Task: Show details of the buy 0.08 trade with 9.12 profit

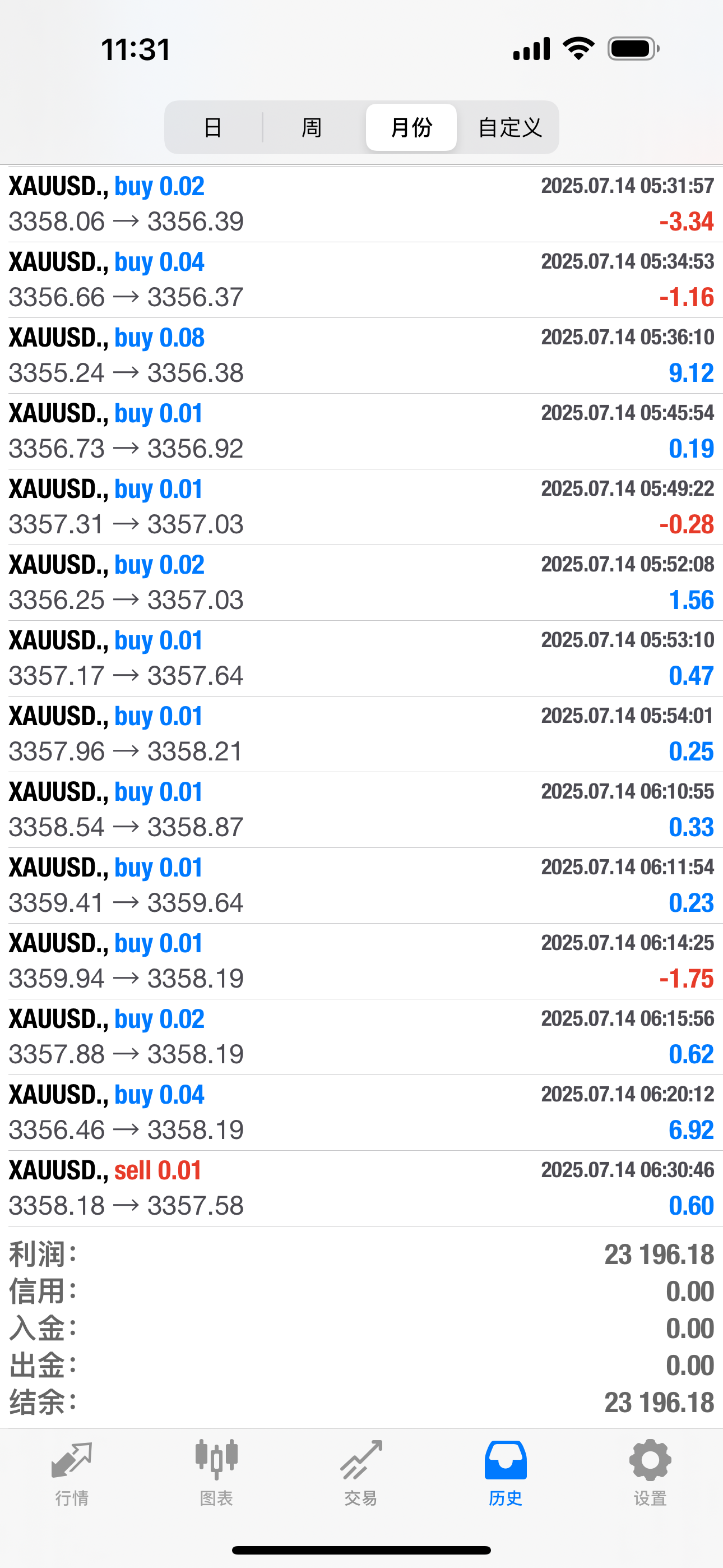Action: [x=361, y=356]
